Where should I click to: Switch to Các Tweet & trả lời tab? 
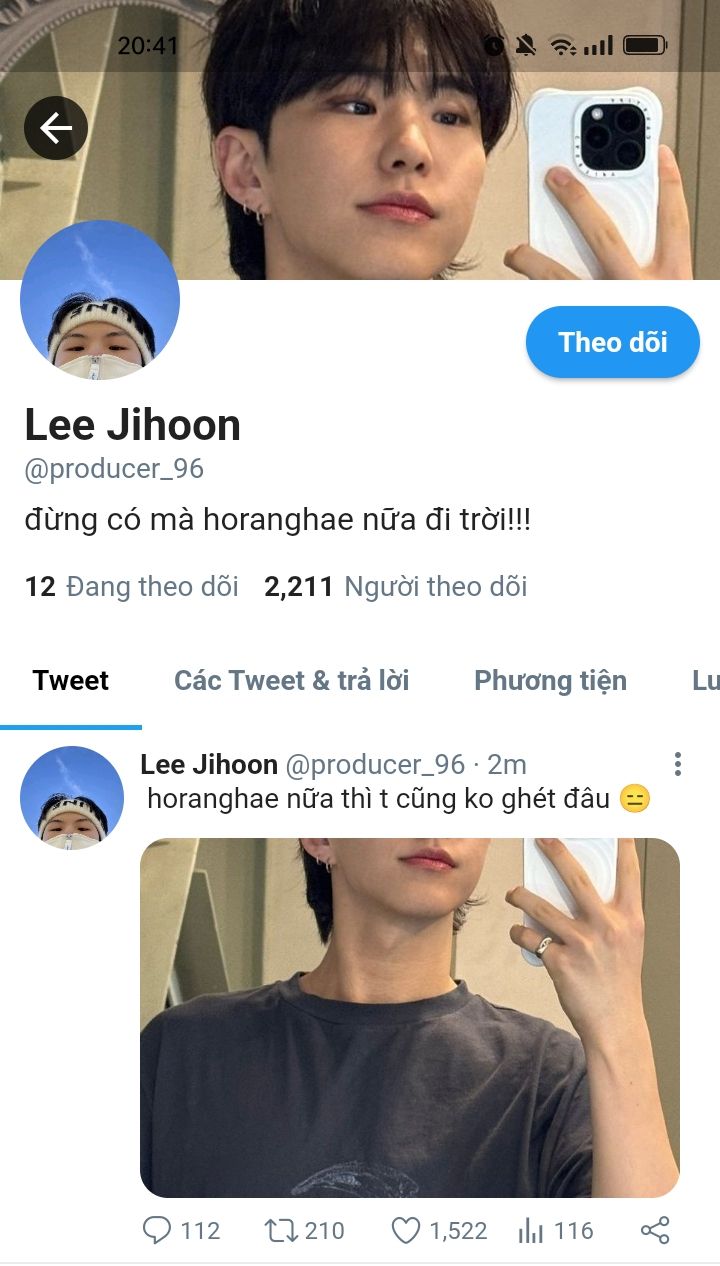pos(291,681)
